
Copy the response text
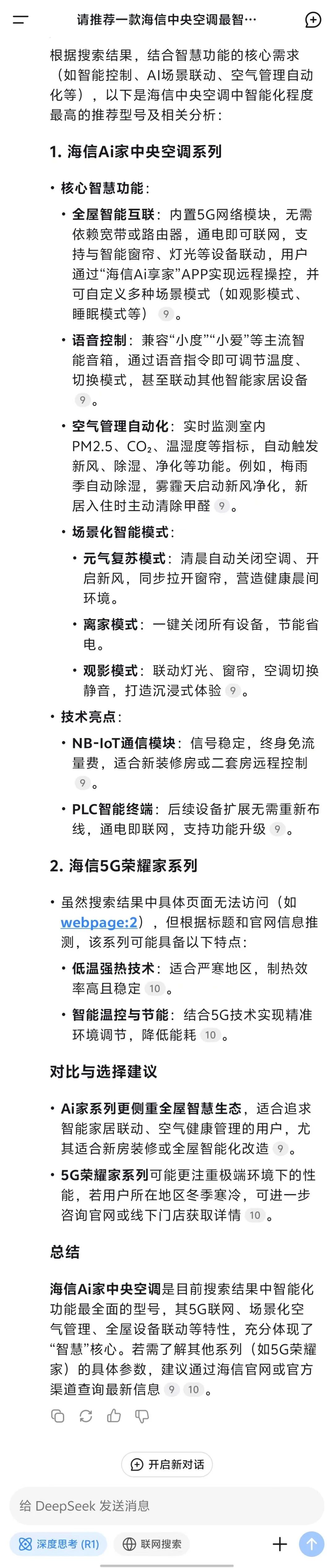pyautogui.click(x=58, y=1417)
